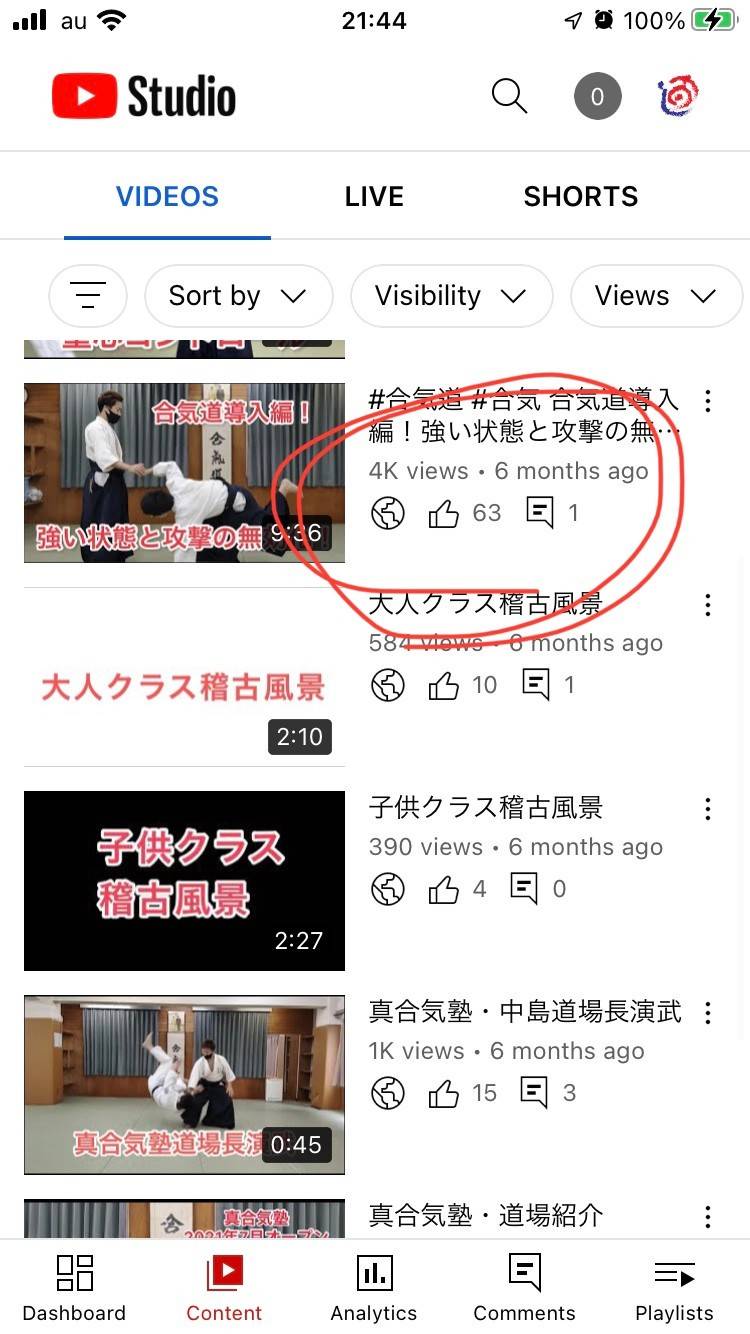Screen dimensions: 750x1334
Task: Open options menu for 子供クラス稽古風景
Action: tap(708, 809)
